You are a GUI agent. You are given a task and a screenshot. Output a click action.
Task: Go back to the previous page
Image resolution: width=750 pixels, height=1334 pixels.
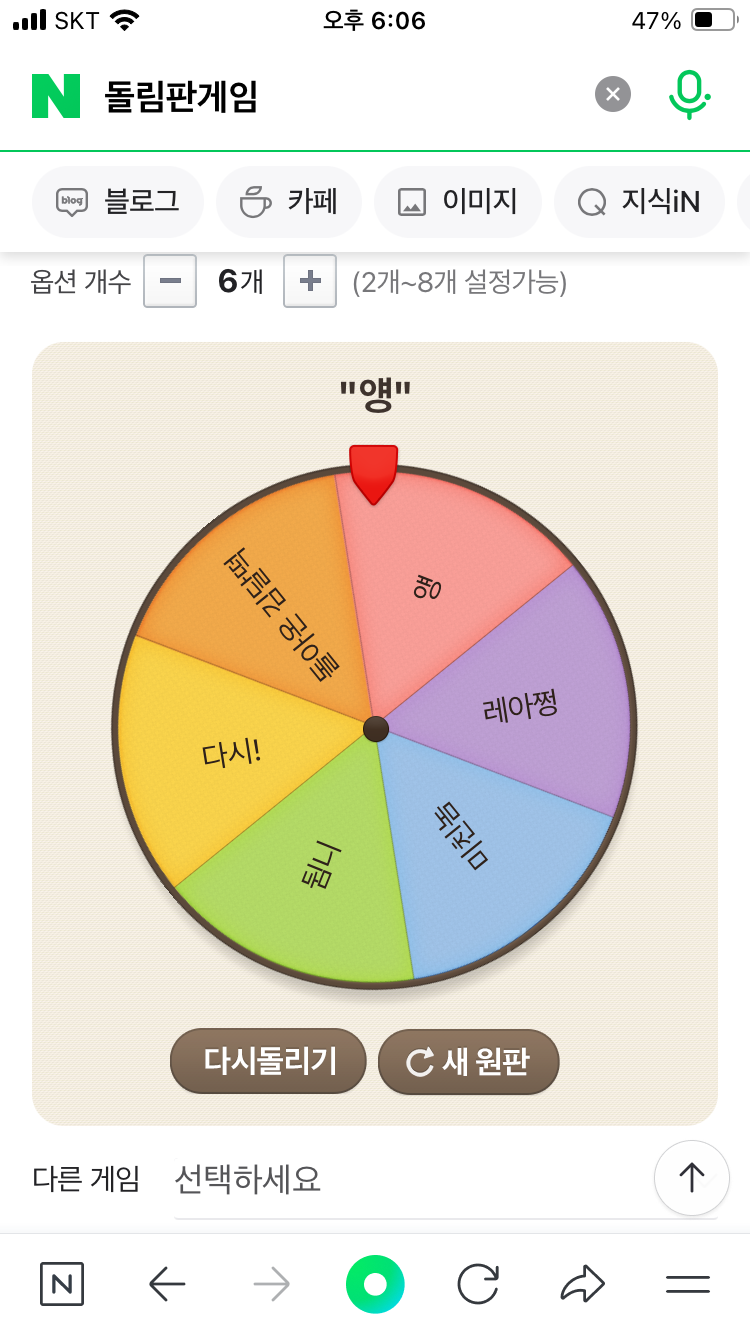point(167,1284)
